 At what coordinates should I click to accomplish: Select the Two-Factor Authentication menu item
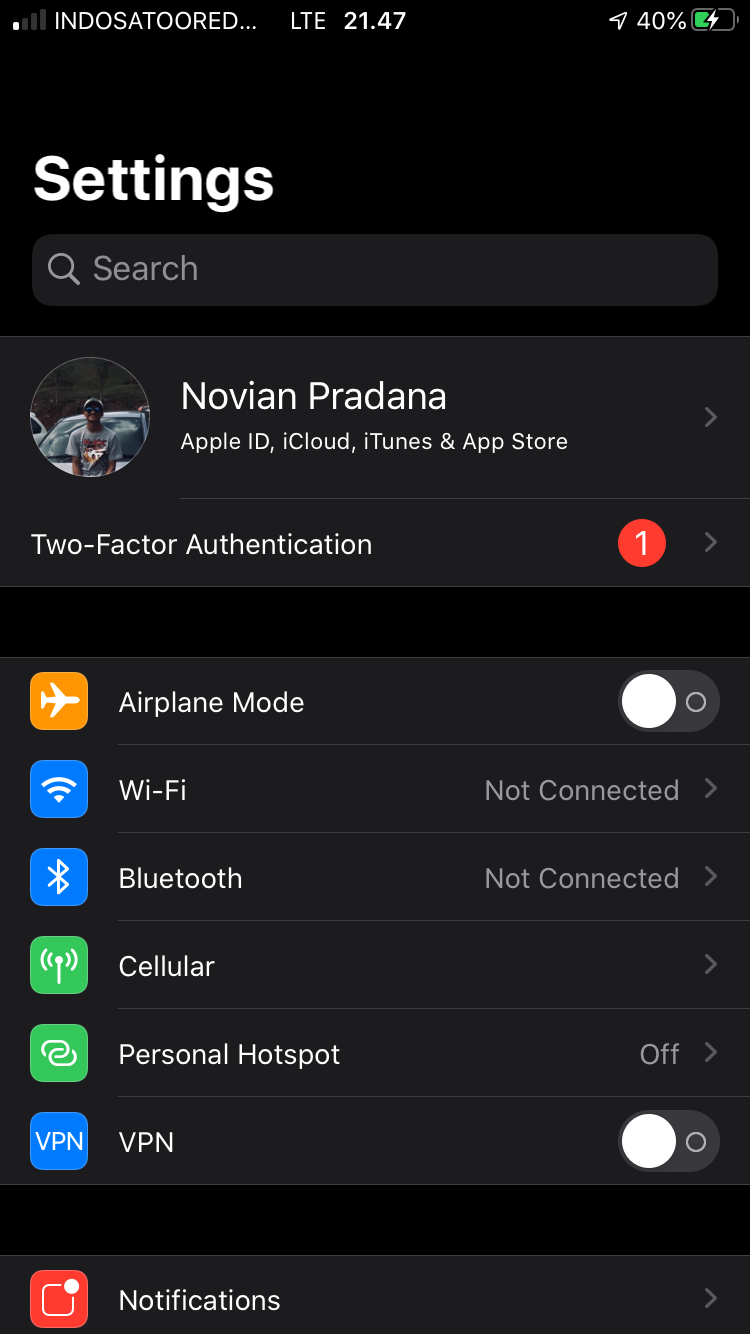(x=300, y=543)
